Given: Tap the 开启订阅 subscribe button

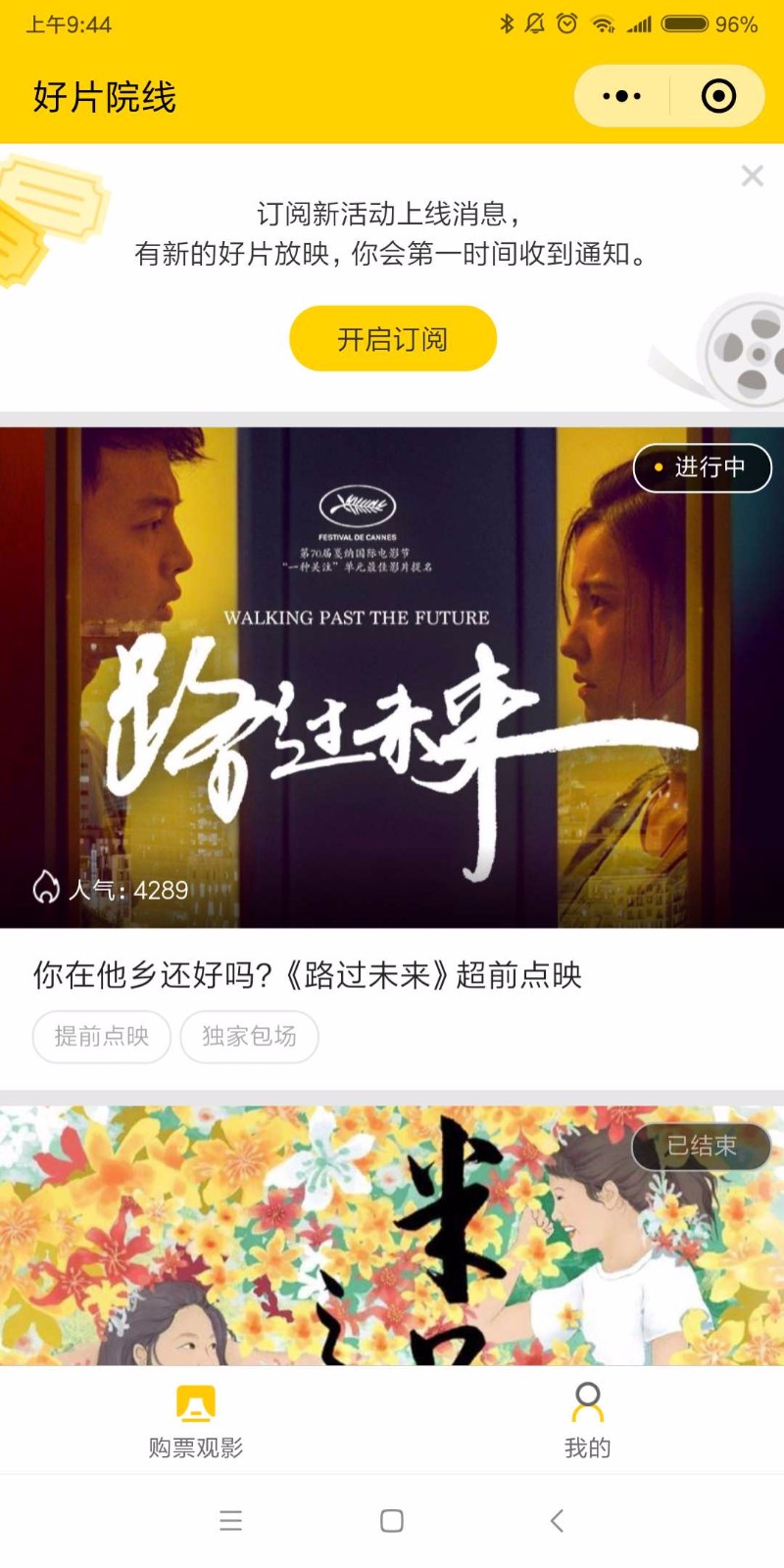Looking at the screenshot, I should pyautogui.click(x=392, y=337).
